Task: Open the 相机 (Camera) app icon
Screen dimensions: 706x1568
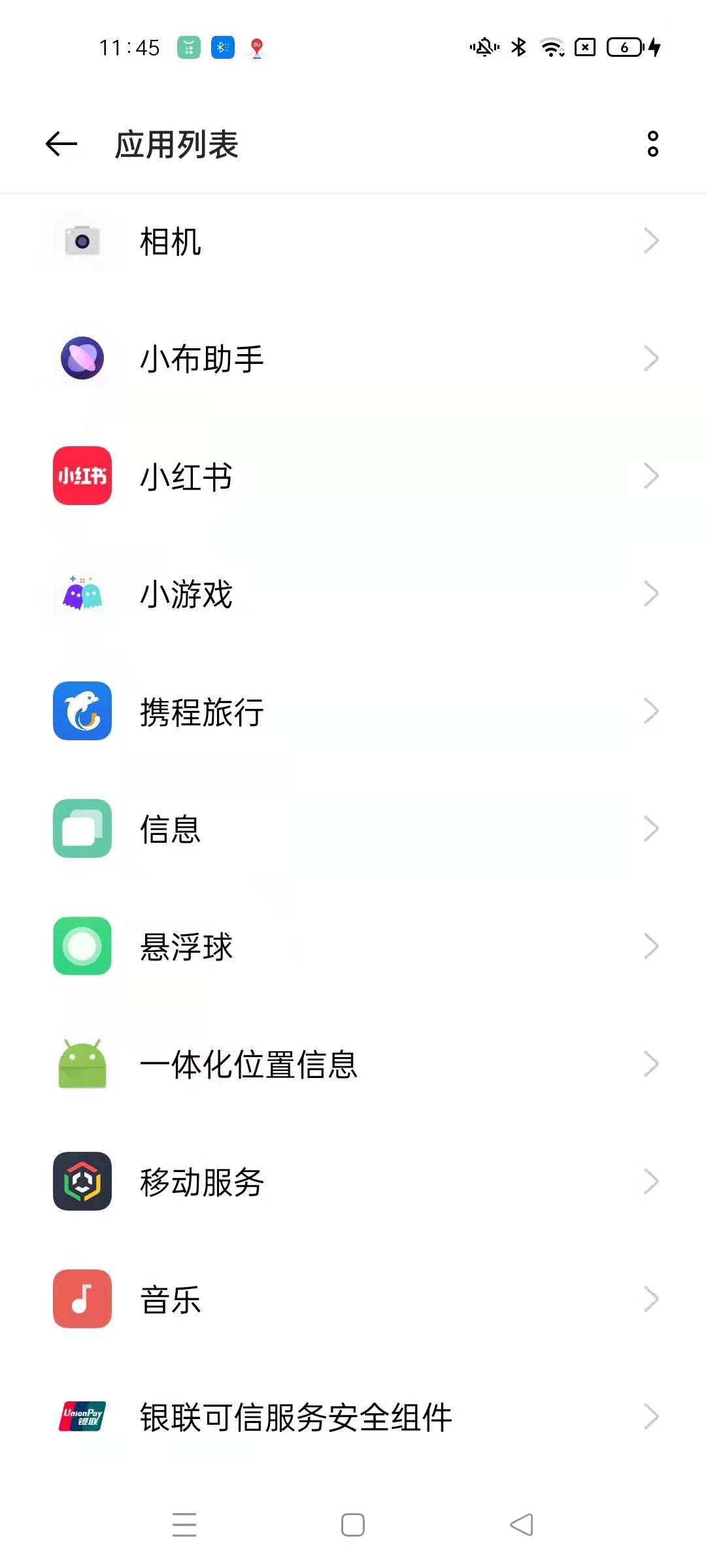Action: click(81, 242)
